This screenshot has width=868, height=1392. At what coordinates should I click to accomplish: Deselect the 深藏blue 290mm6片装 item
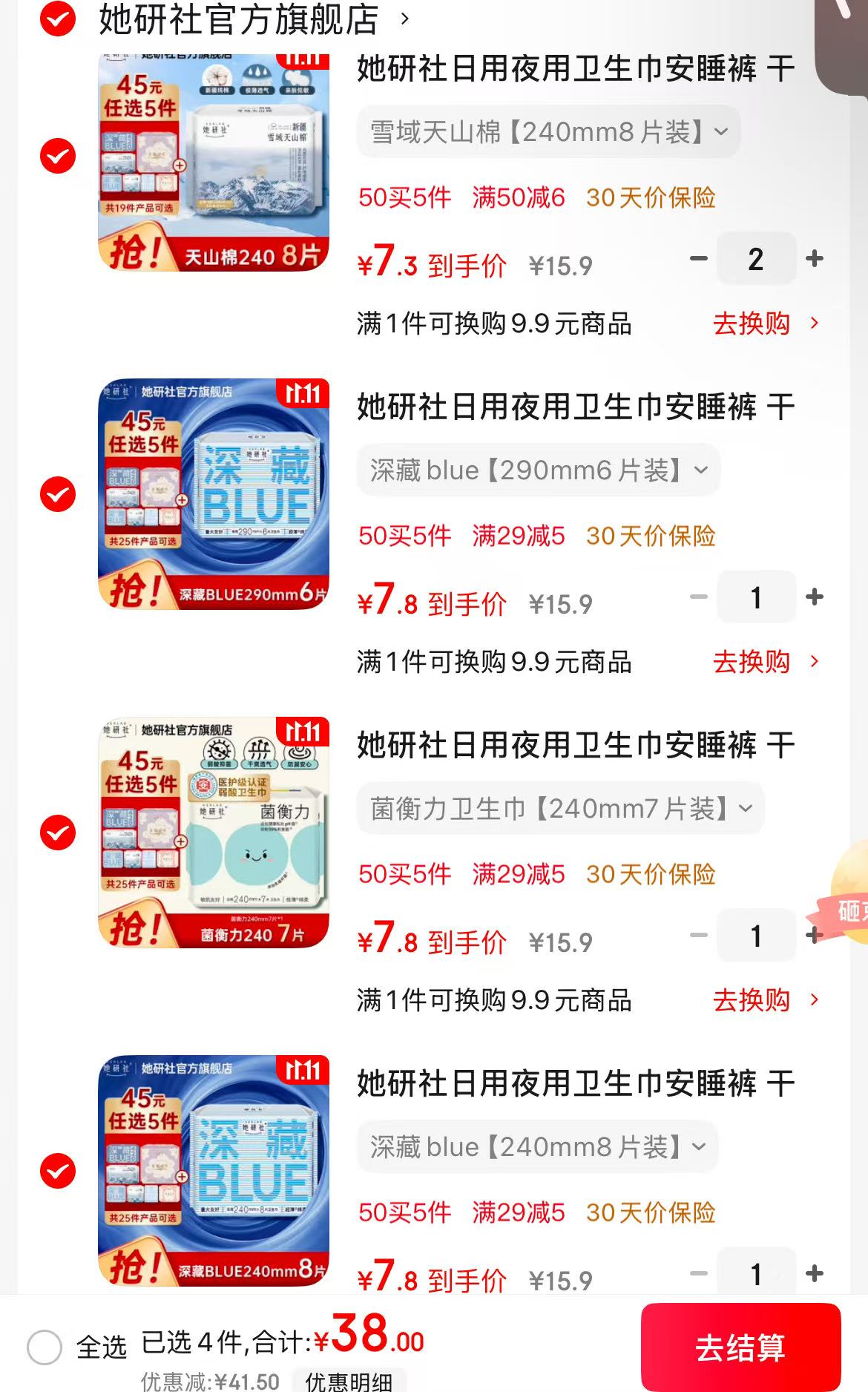pyautogui.click(x=58, y=494)
